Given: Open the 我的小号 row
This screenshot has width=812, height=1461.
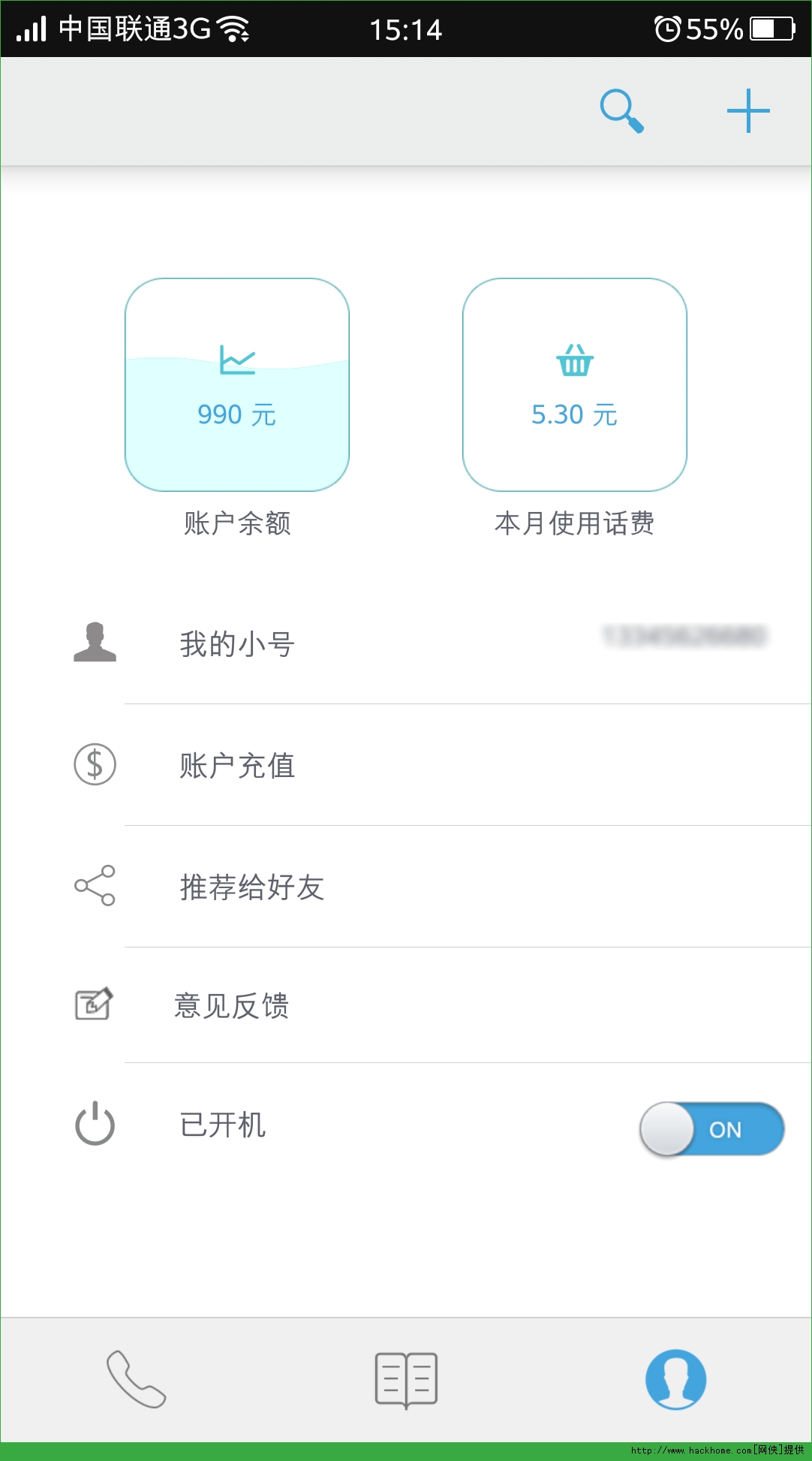Looking at the screenshot, I should coord(237,644).
